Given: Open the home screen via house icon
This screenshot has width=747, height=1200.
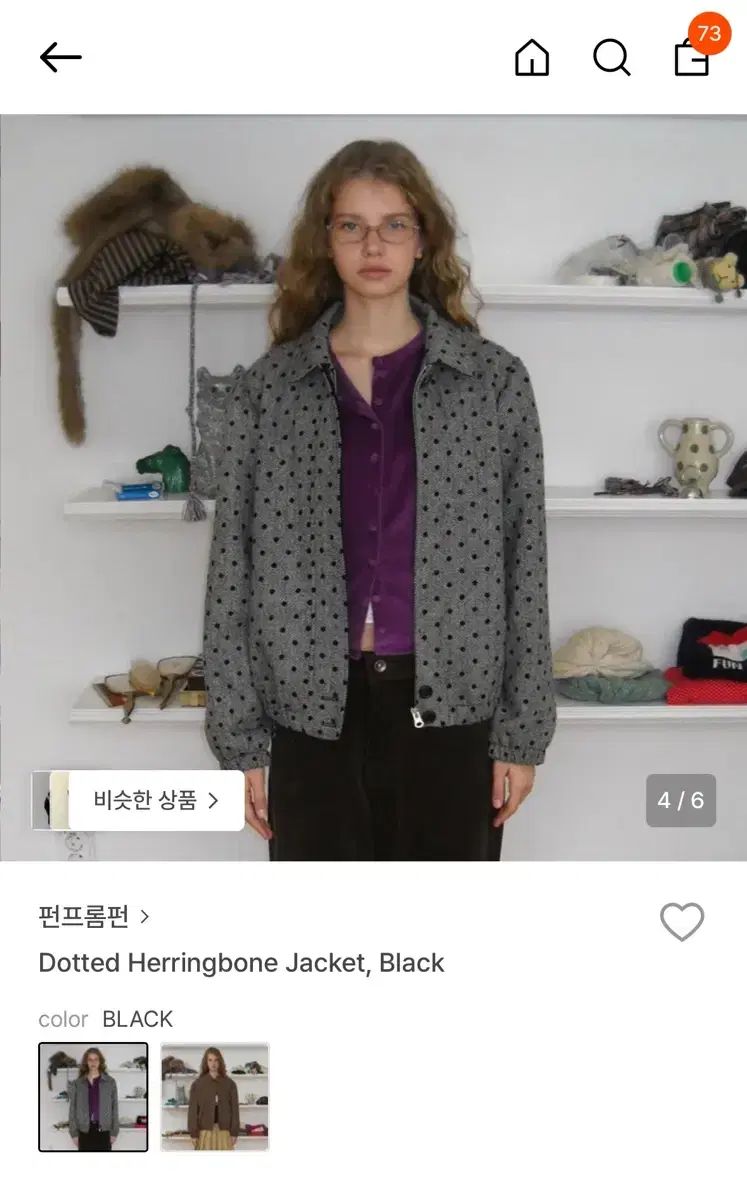Looking at the screenshot, I should click(x=531, y=58).
